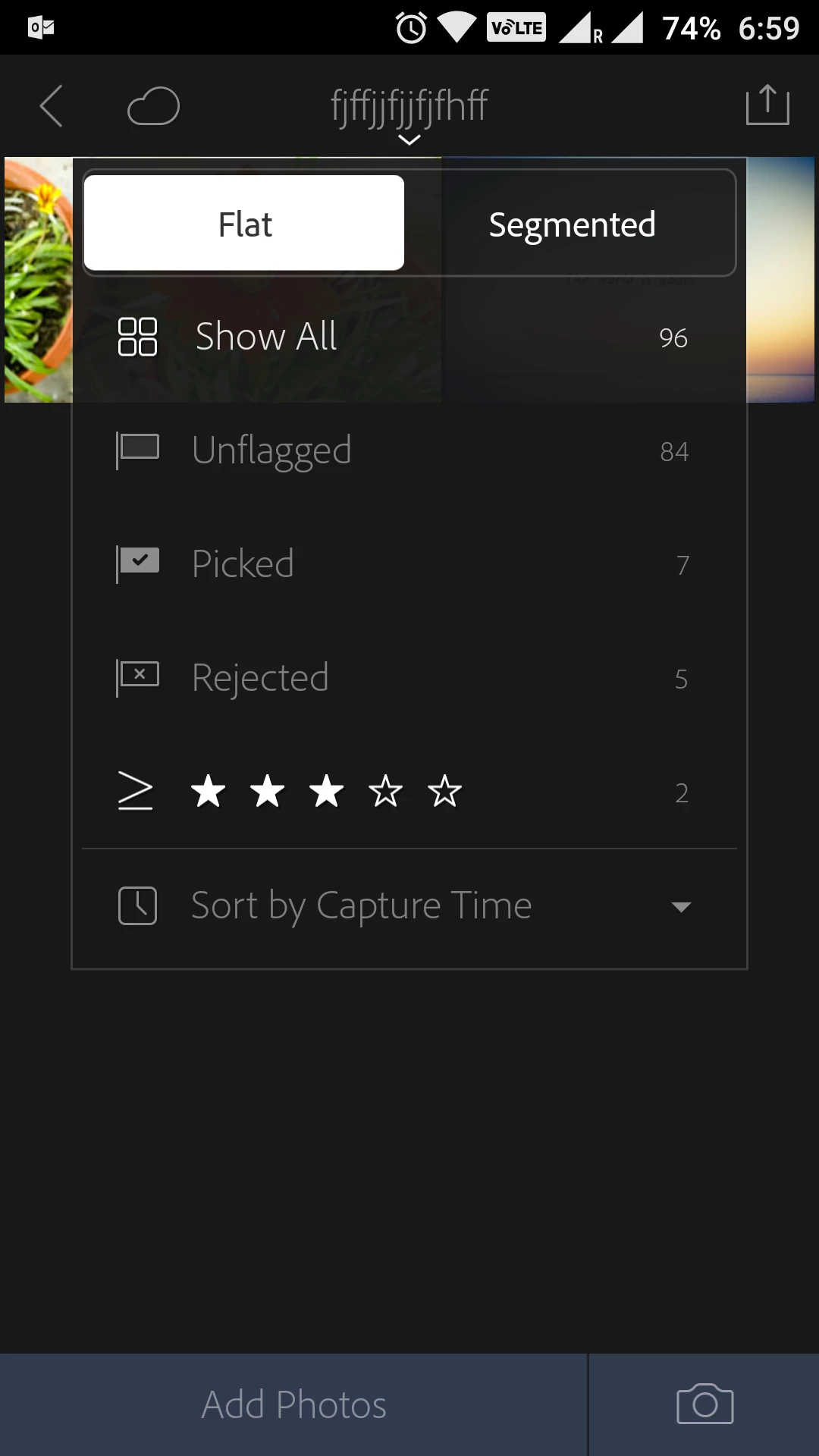The width and height of the screenshot is (819, 1456).
Task: Share the album using the top-right icon
Action: pyautogui.click(x=767, y=105)
